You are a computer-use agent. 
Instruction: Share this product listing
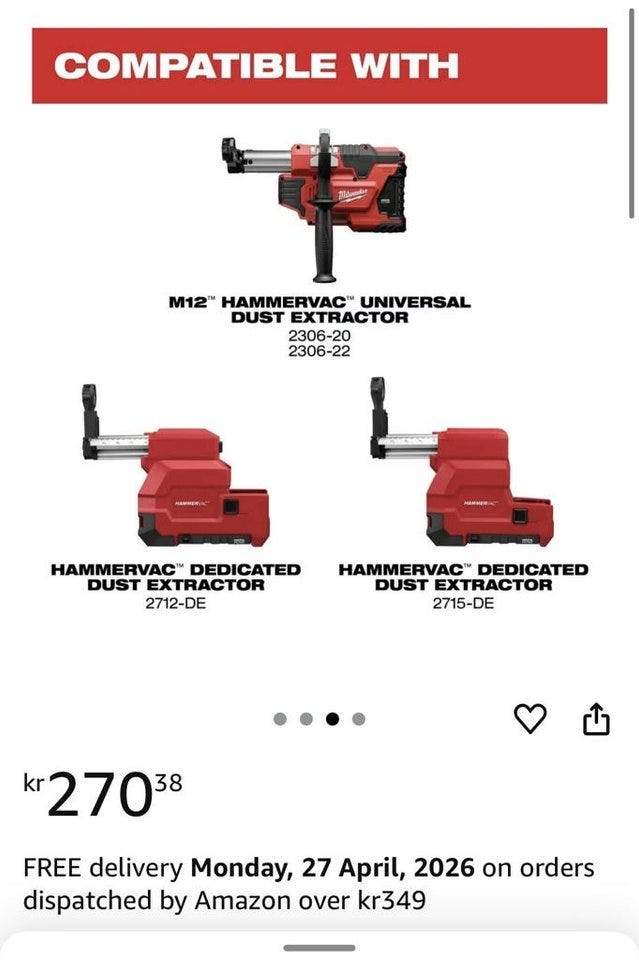click(596, 718)
